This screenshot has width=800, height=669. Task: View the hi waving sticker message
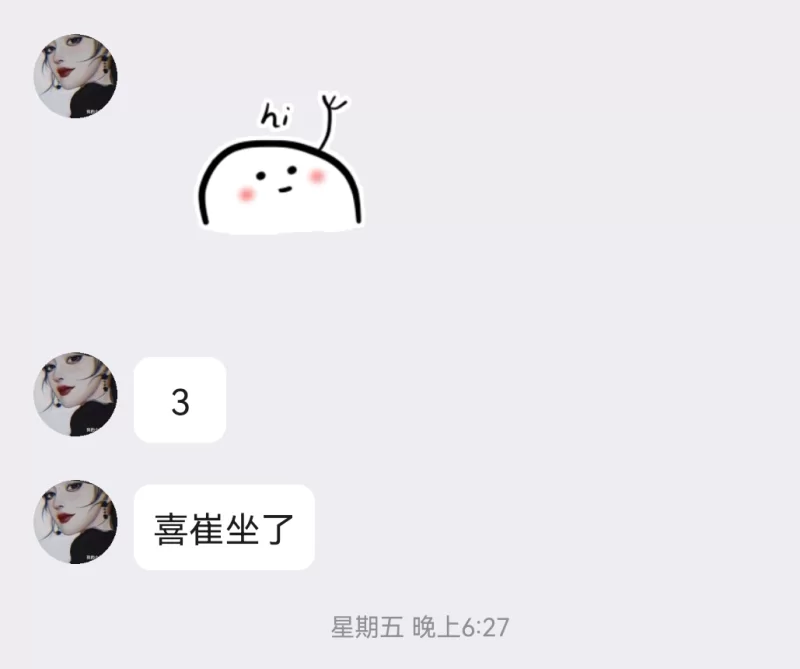(279, 167)
